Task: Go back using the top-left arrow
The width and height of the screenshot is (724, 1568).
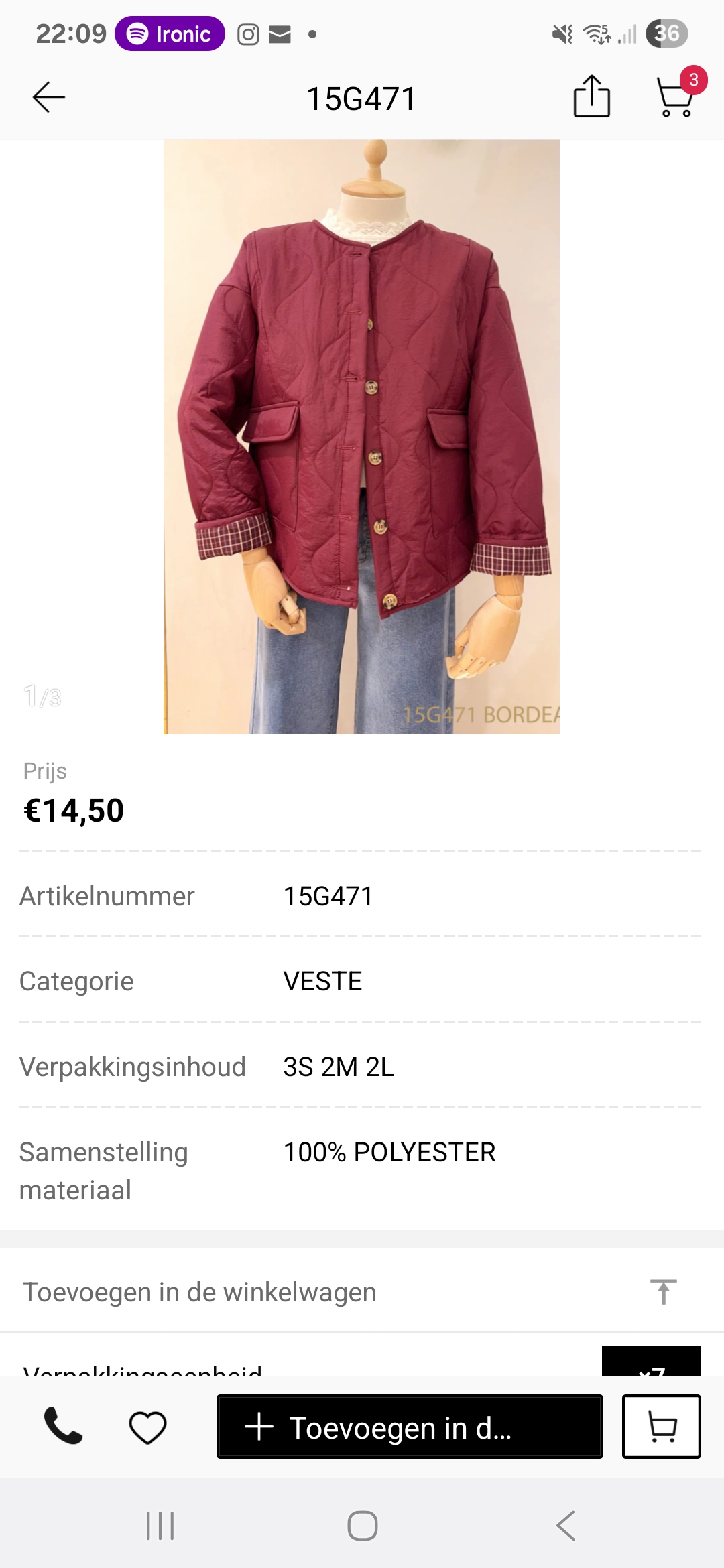Action: (49, 98)
